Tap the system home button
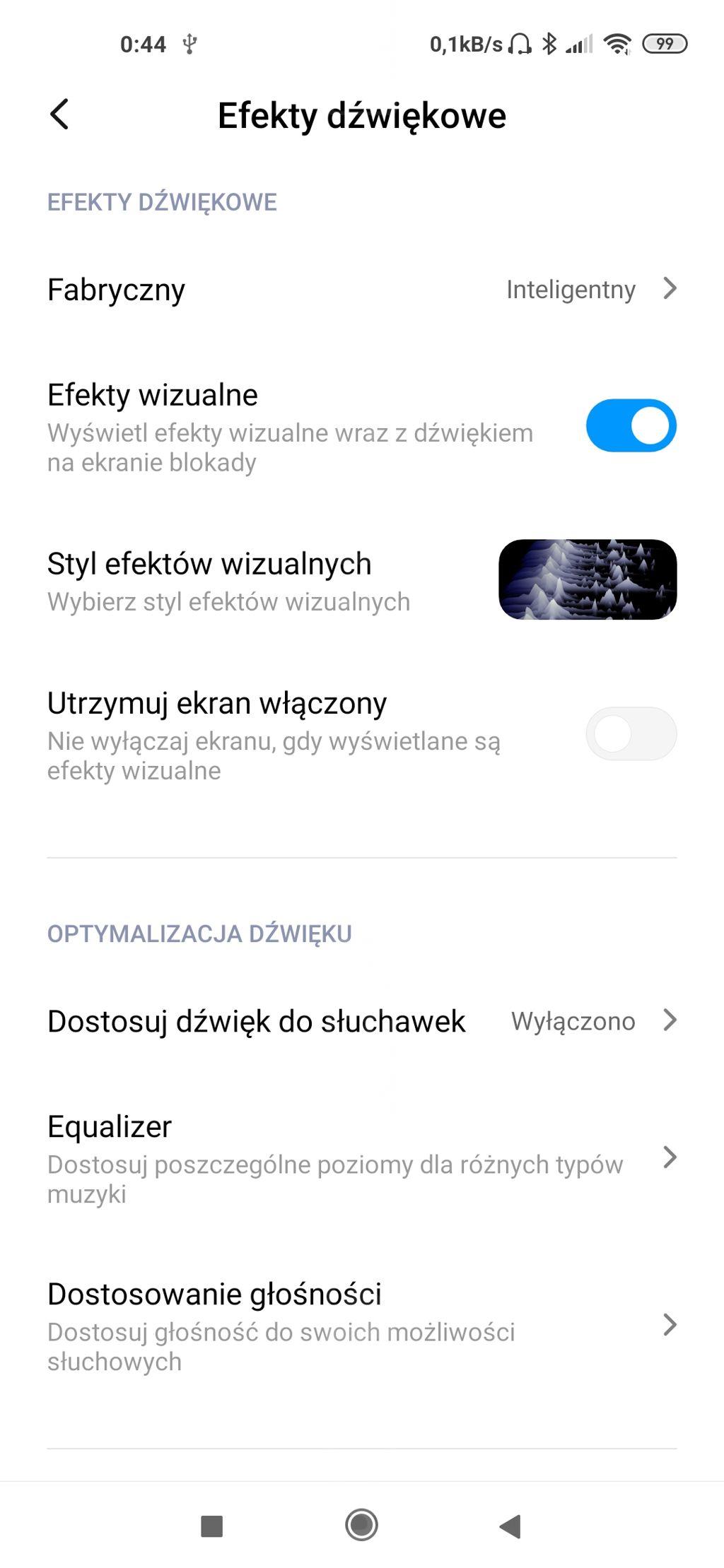 (361, 1525)
